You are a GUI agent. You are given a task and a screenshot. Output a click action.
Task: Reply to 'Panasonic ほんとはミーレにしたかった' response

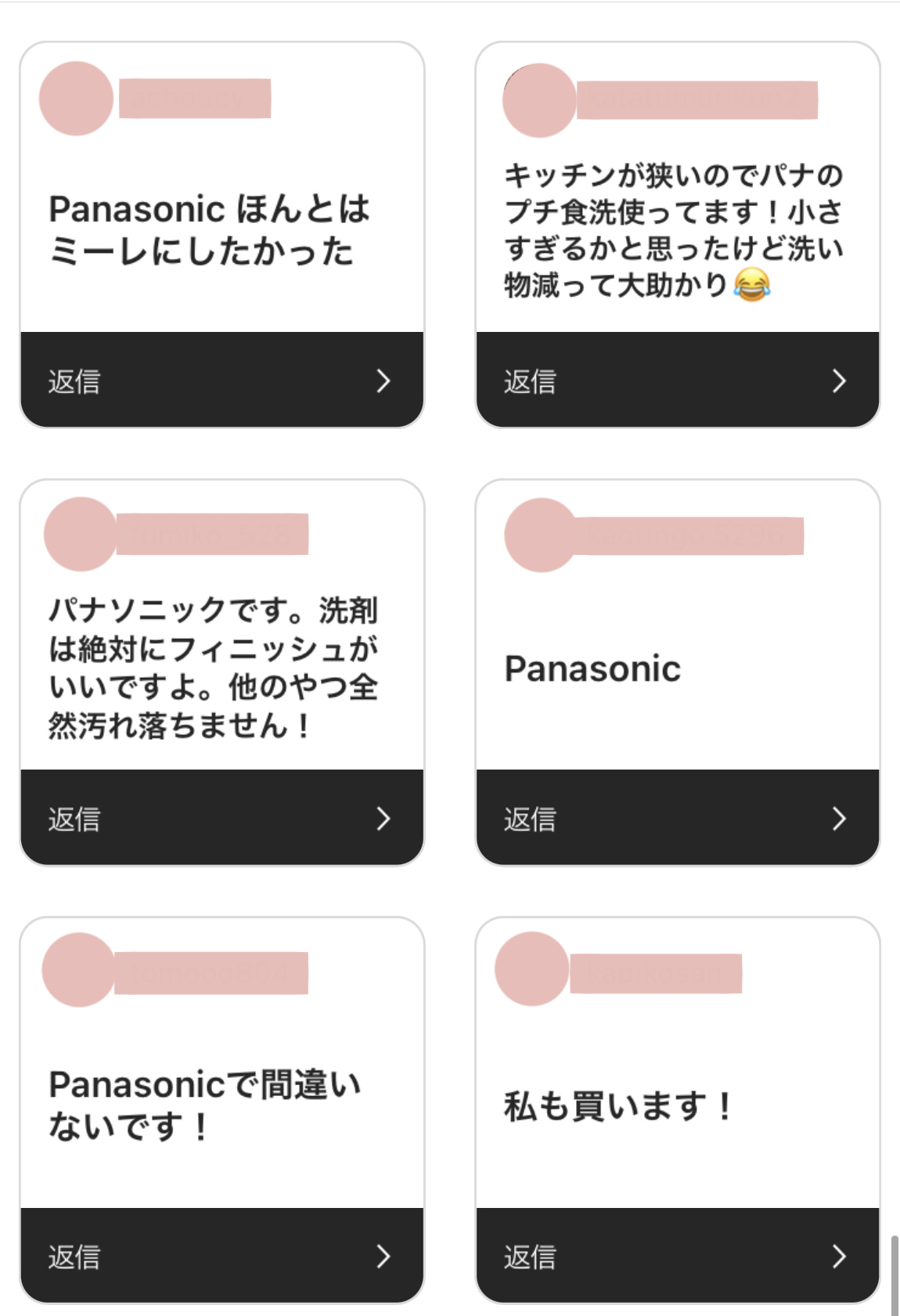[x=221, y=380]
